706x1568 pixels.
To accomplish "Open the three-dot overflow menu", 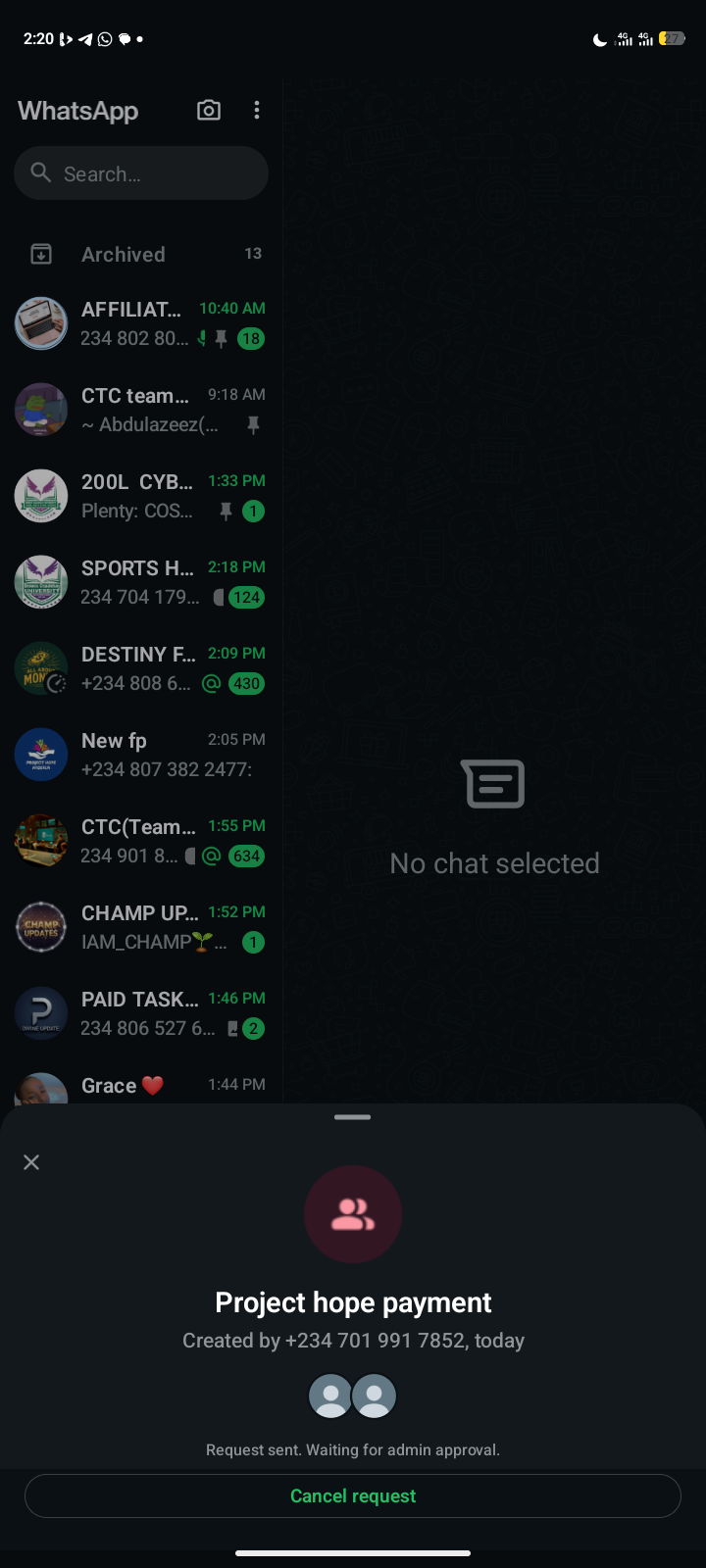I will [x=257, y=110].
